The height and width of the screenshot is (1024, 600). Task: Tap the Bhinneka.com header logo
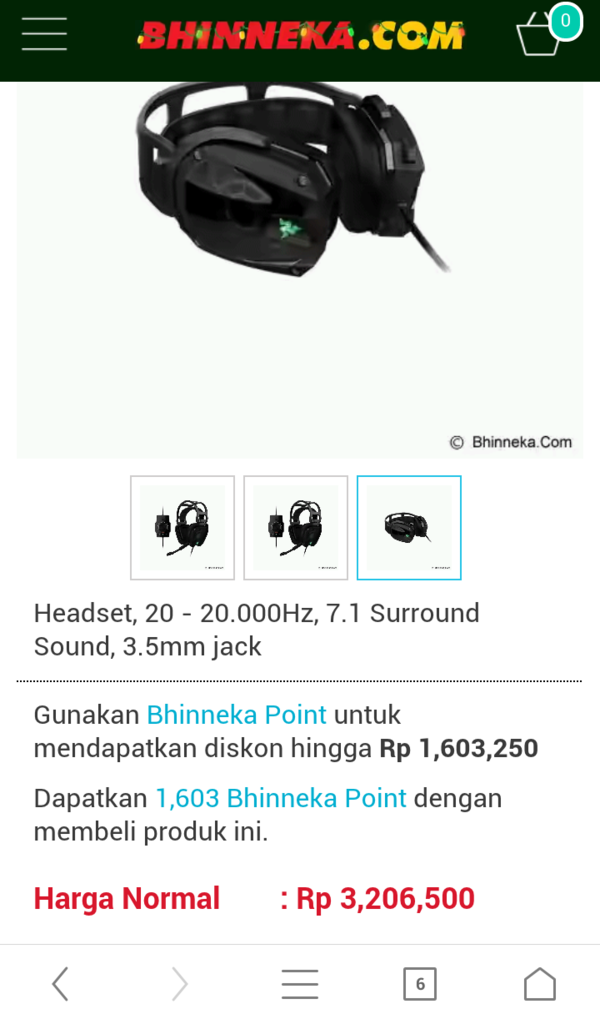coord(301,37)
